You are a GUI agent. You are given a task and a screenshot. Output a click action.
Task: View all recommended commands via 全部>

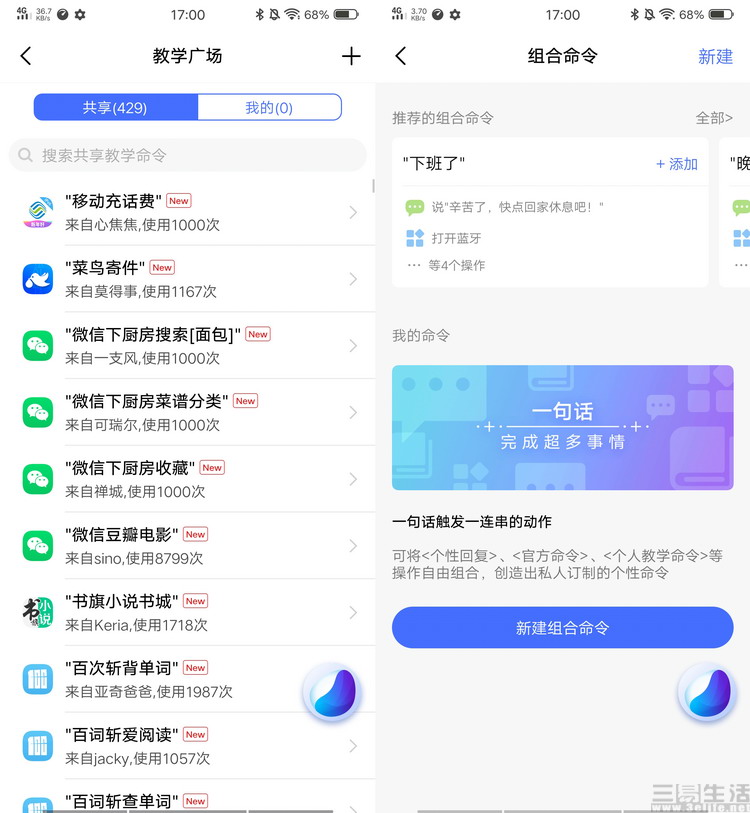click(x=714, y=118)
